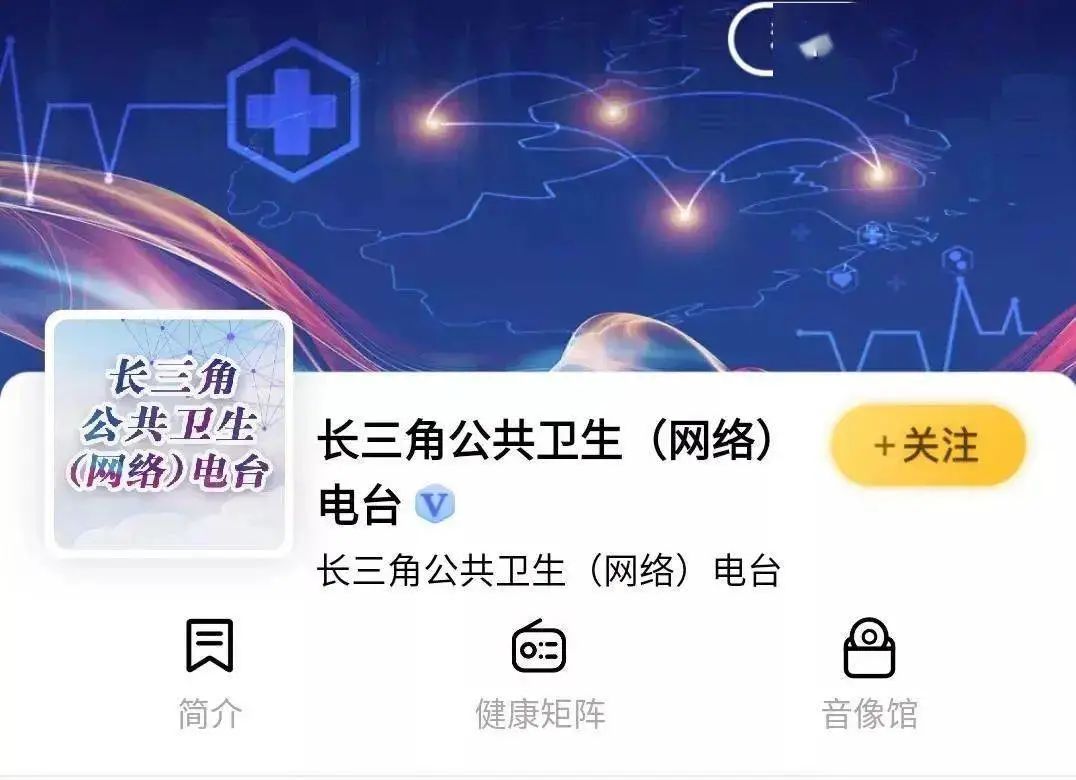The width and height of the screenshot is (1076, 780).
Task: Follow with the +关注 button
Action: pos(927,445)
